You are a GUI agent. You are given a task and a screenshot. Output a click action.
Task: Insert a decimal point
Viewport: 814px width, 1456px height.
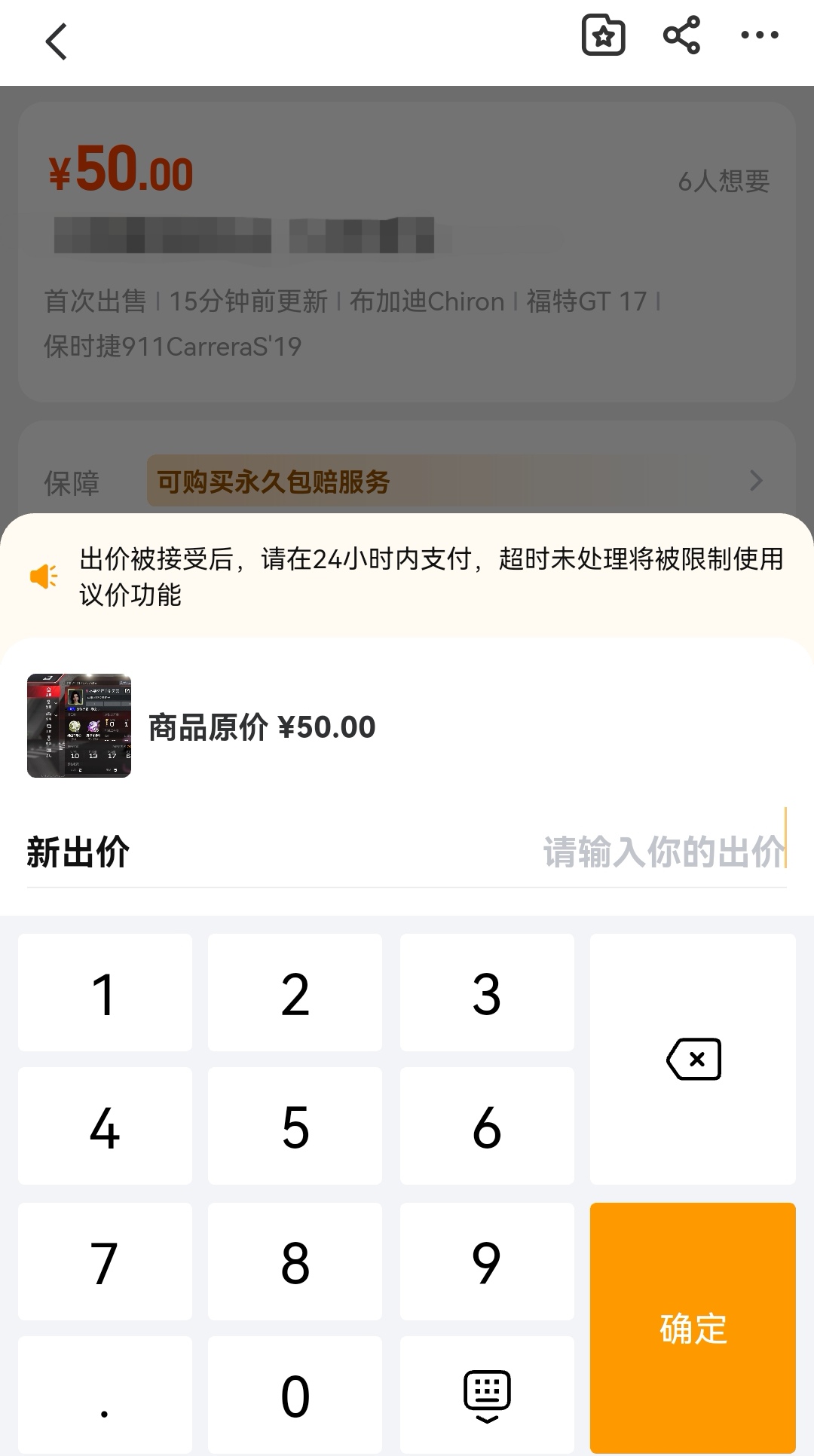coord(105,1395)
